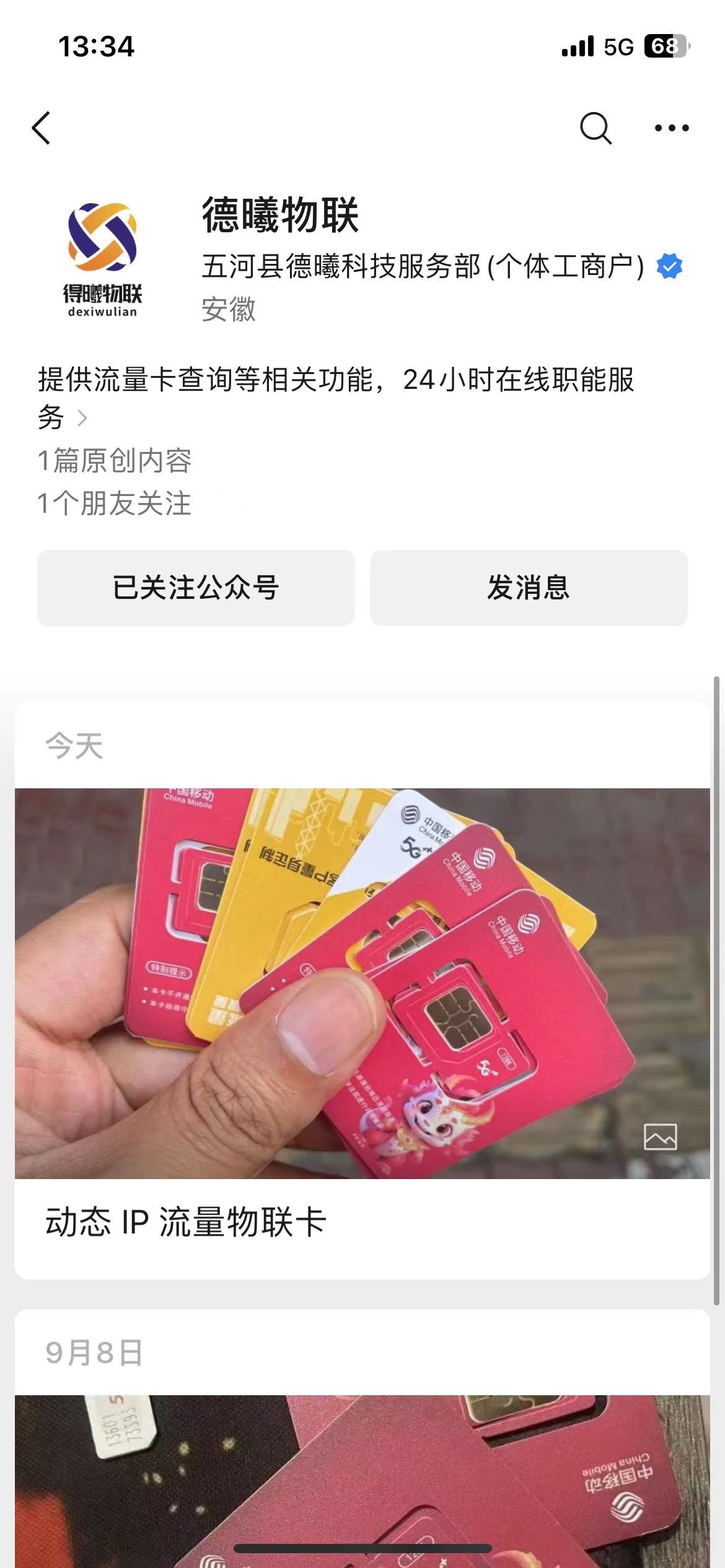Go back using the top-left arrow
Viewport: 725px width, 1568px height.
[x=42, y=128]
